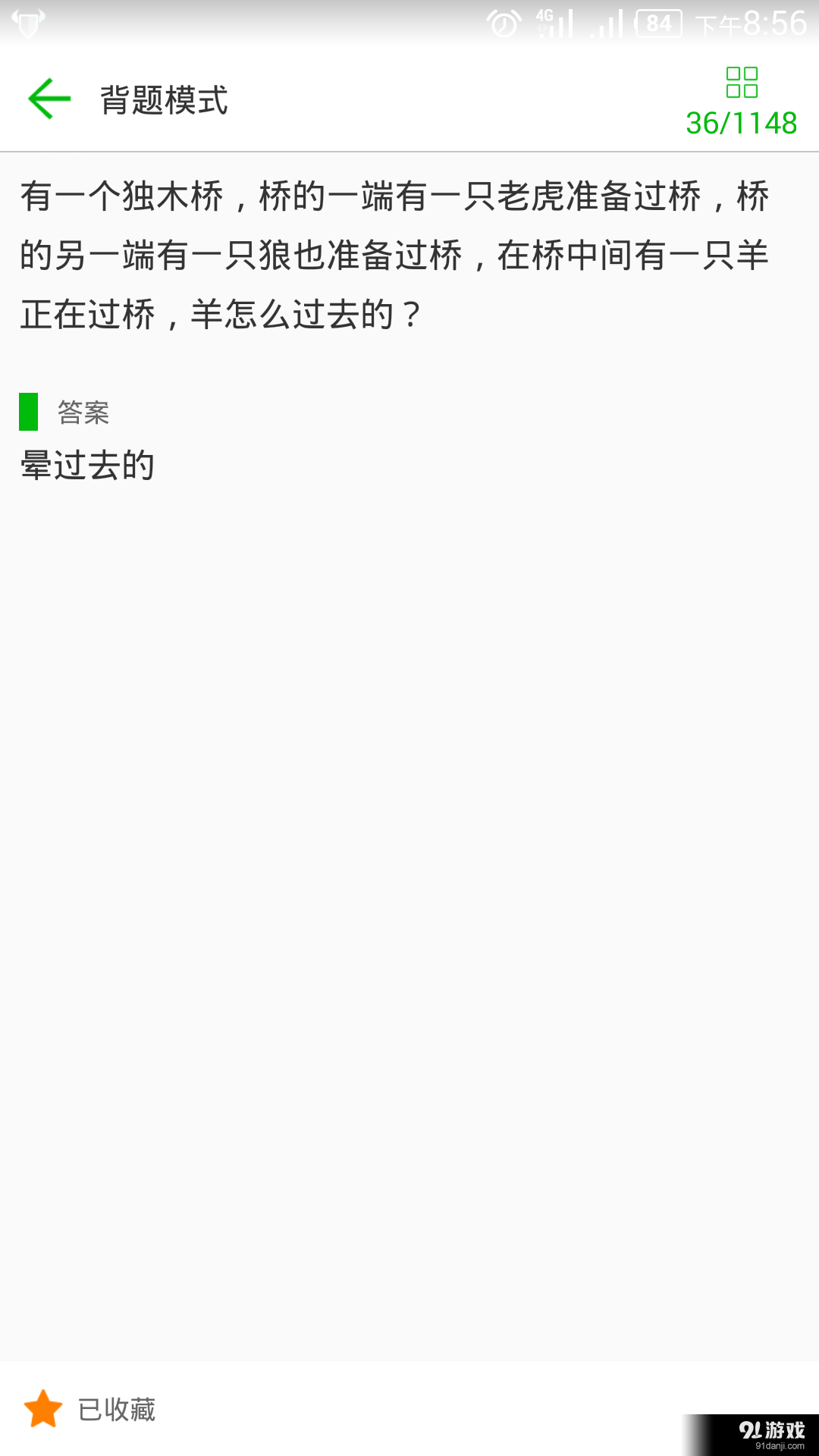Screen dimensions: 819x1456
Task: Tap the green back arrow
Action: pyautogui.click(x=48, y=98)
